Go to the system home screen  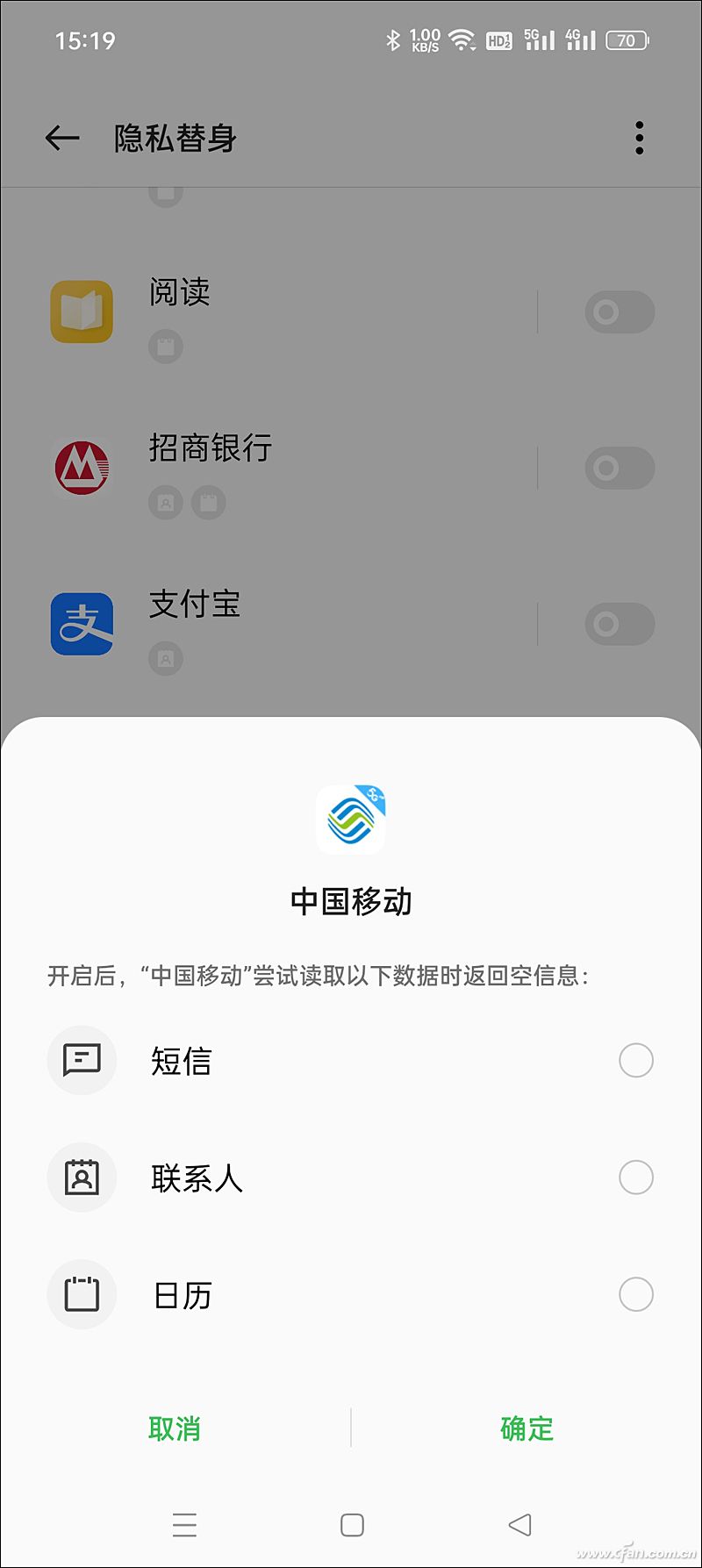352,1525
